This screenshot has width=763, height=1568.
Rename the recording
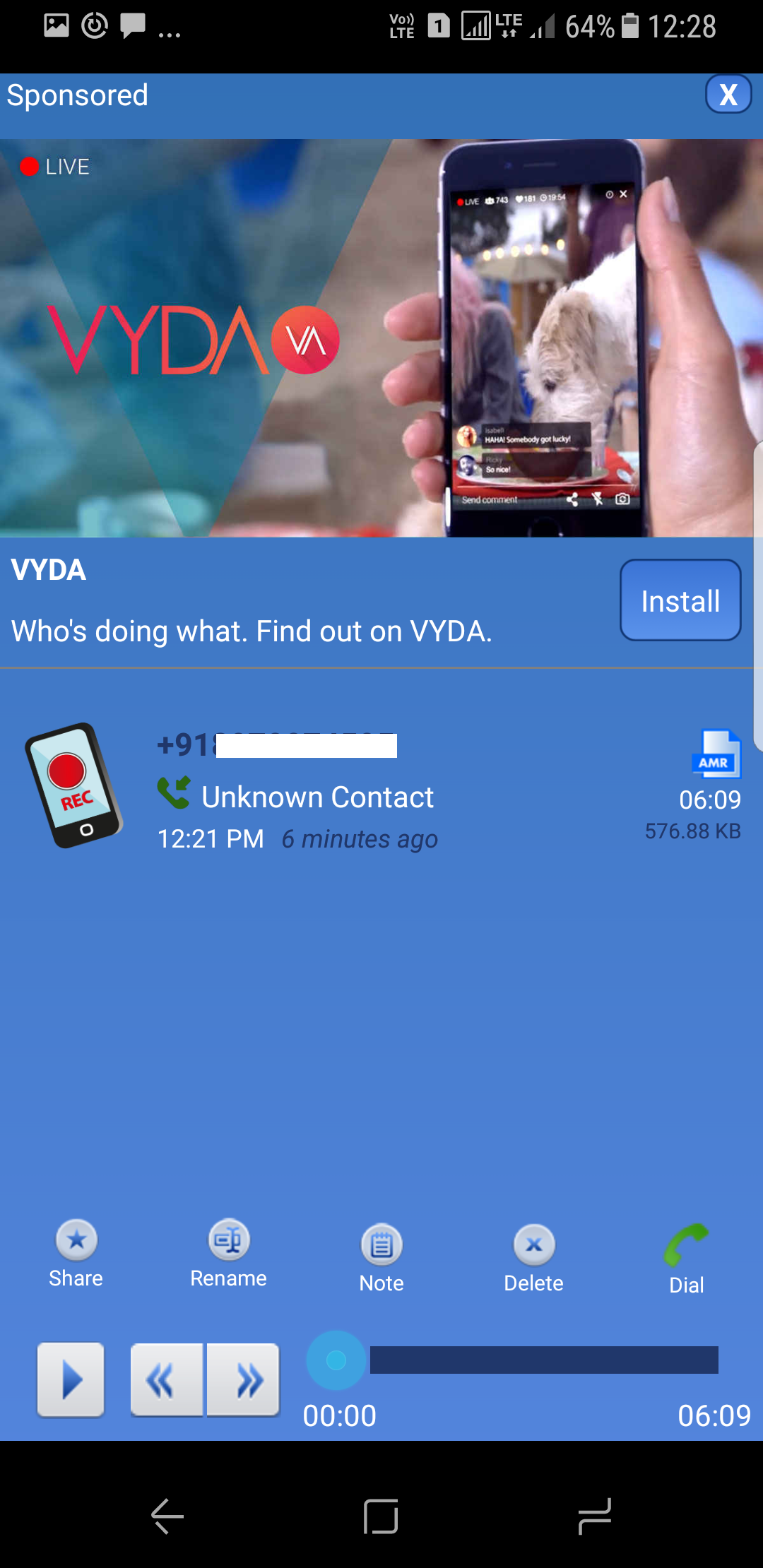pyautogui.click(x=228, y=1254)
